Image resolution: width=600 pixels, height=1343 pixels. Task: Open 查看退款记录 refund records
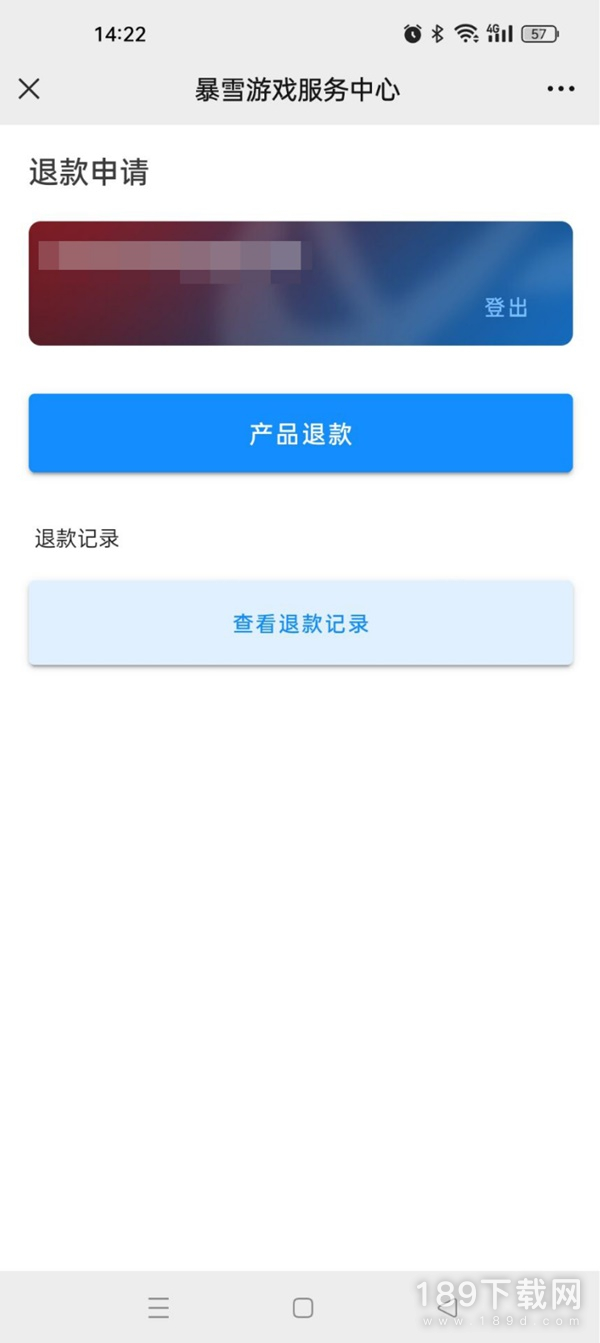(300, 623)
